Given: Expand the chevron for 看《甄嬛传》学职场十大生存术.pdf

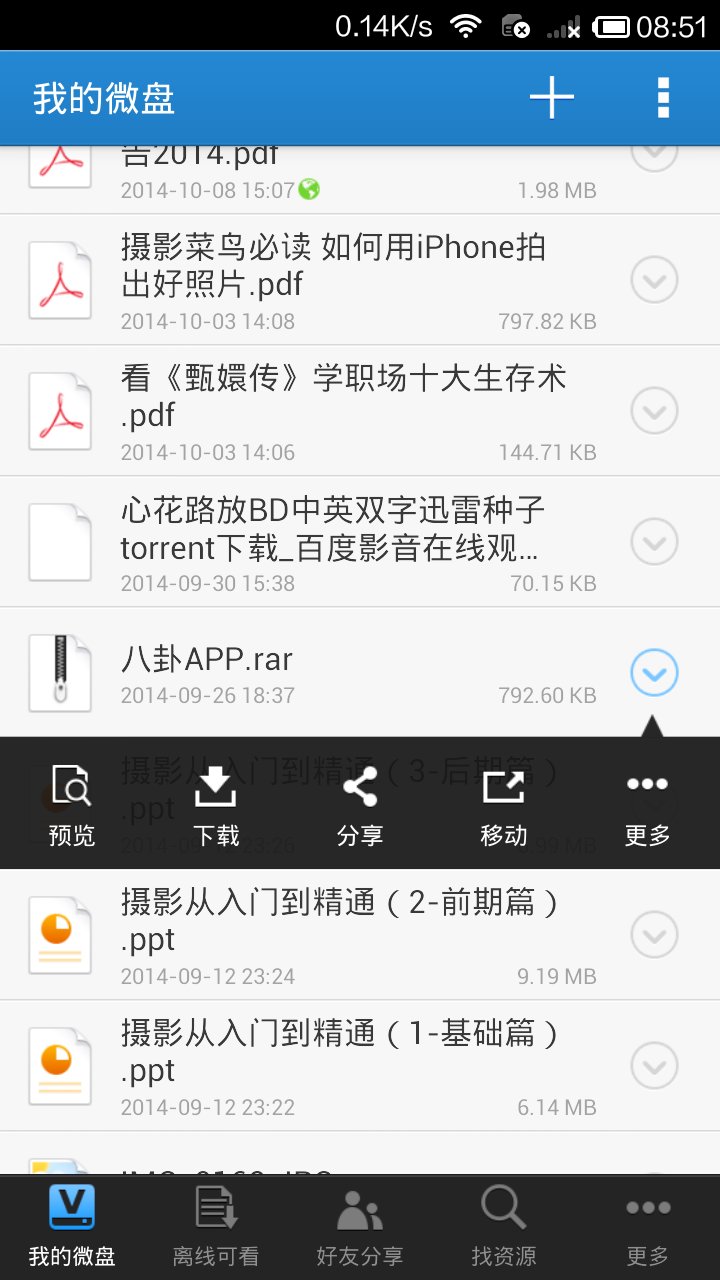Looking at the screenshot, I should [x=654, y=410].
